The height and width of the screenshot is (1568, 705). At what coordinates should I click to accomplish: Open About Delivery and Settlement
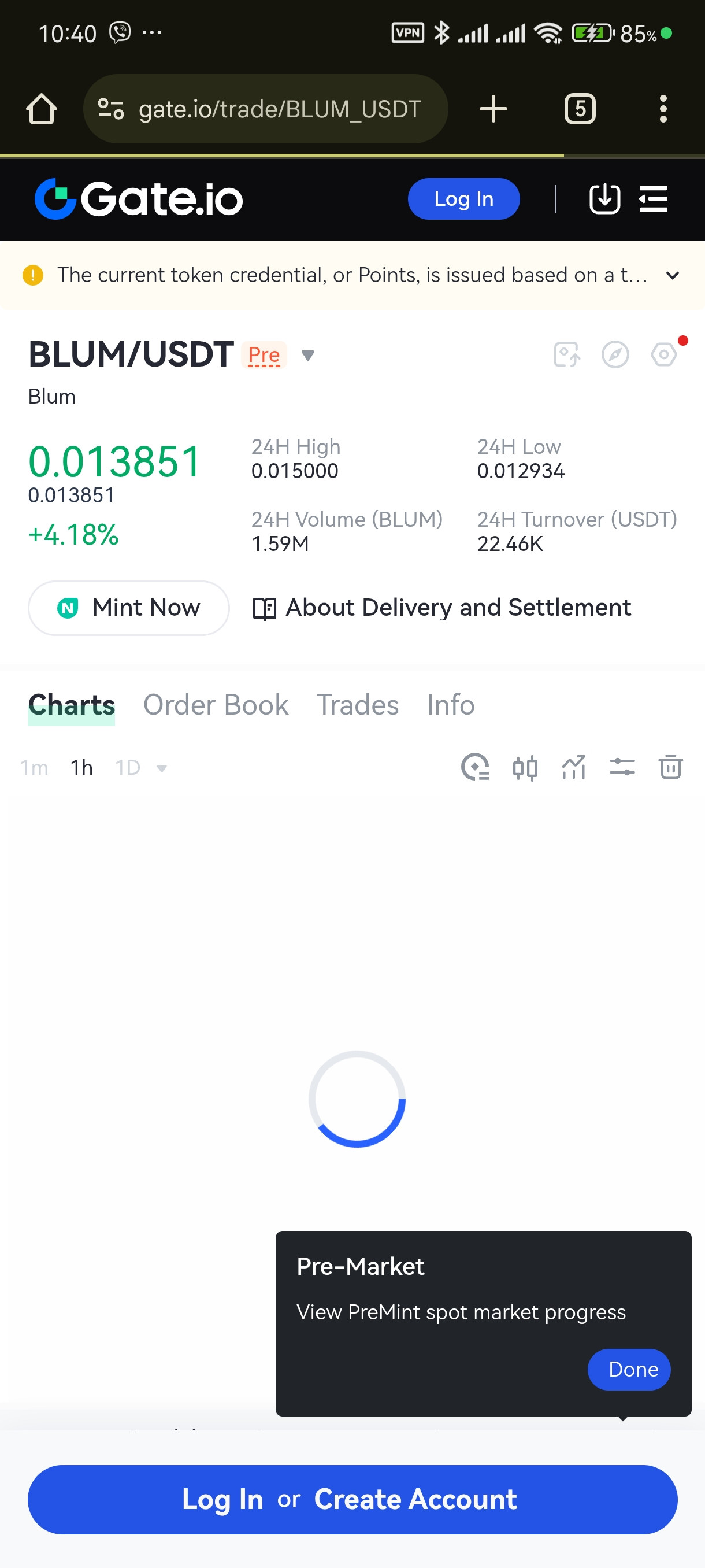click(x=442, y=608)
